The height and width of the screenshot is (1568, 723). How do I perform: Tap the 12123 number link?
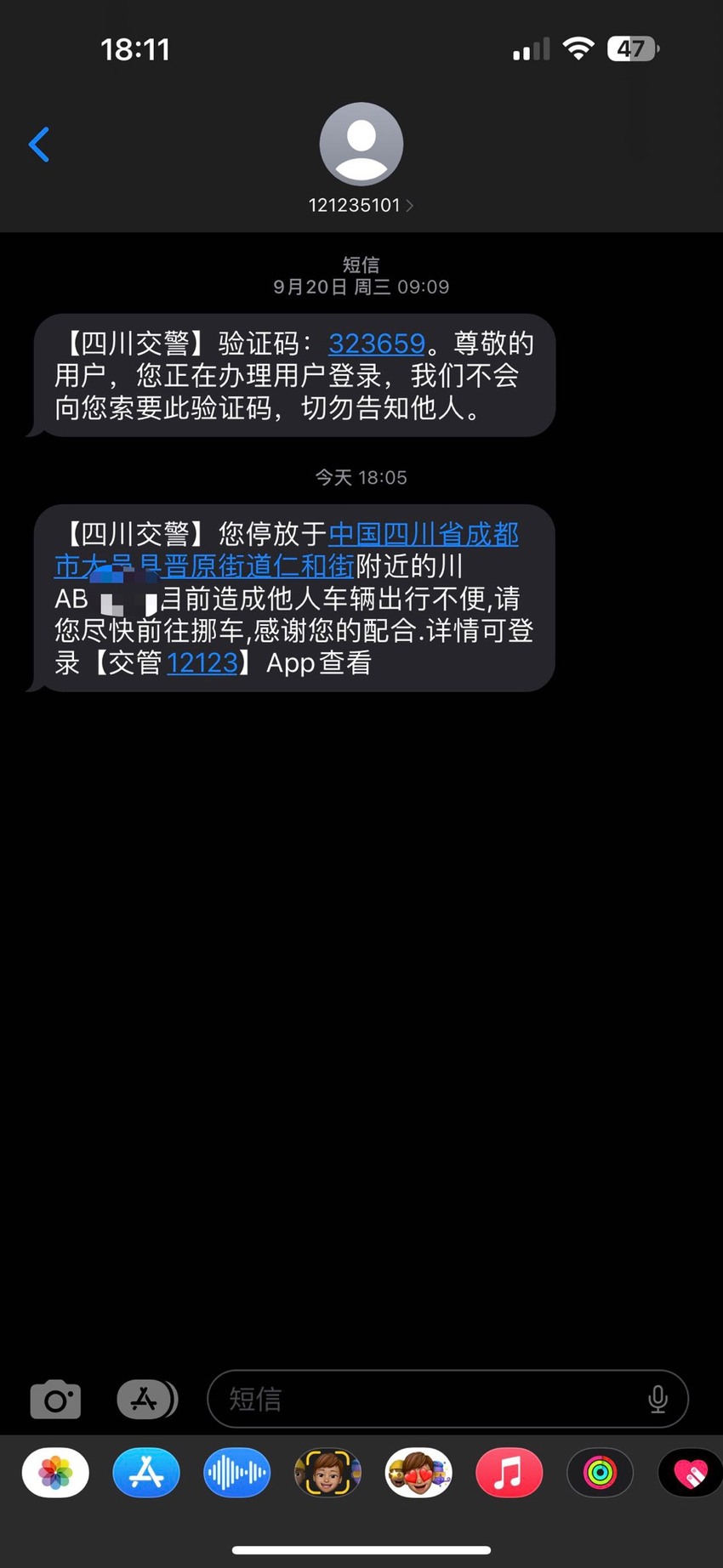click(x=202, y=663)
